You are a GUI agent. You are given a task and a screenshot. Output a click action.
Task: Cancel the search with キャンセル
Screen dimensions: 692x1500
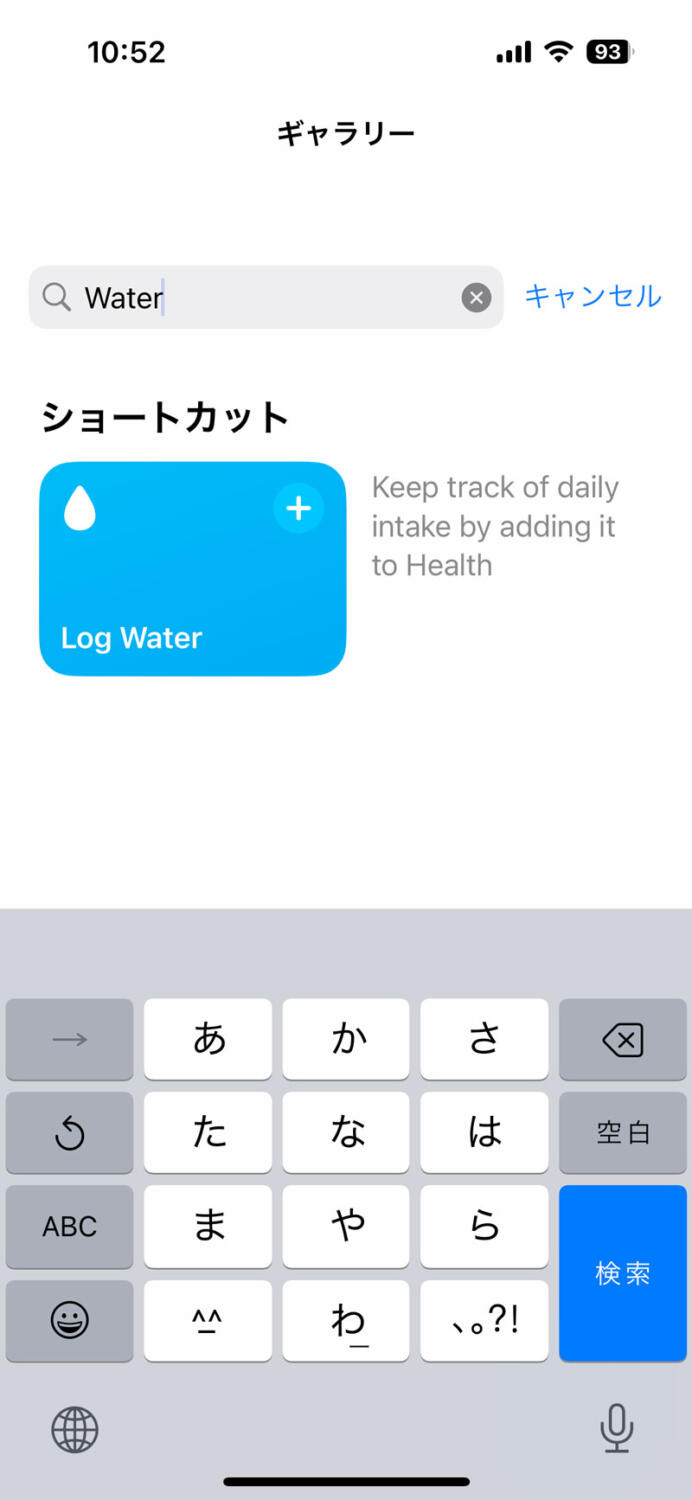point(593,296)
